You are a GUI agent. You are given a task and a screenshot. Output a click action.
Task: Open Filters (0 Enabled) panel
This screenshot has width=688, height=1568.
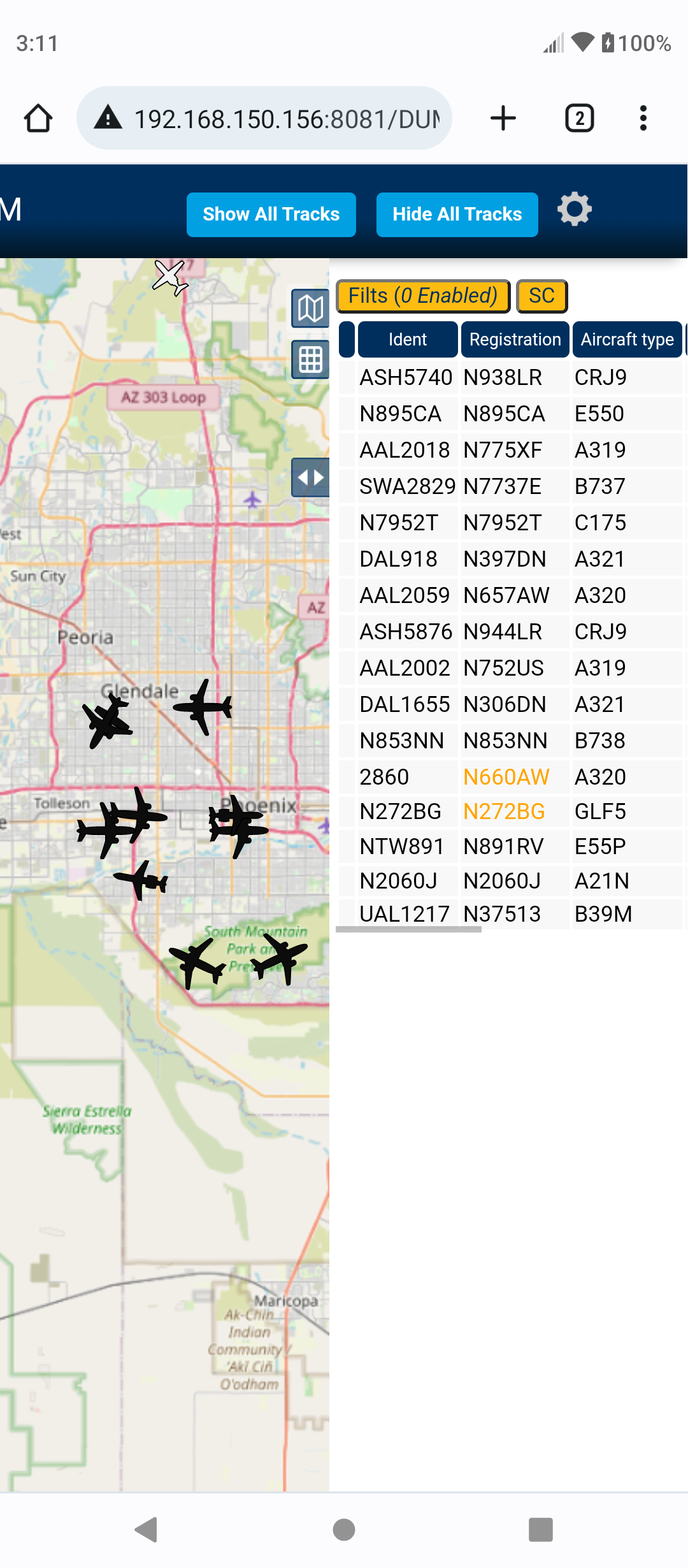(423, 296)
